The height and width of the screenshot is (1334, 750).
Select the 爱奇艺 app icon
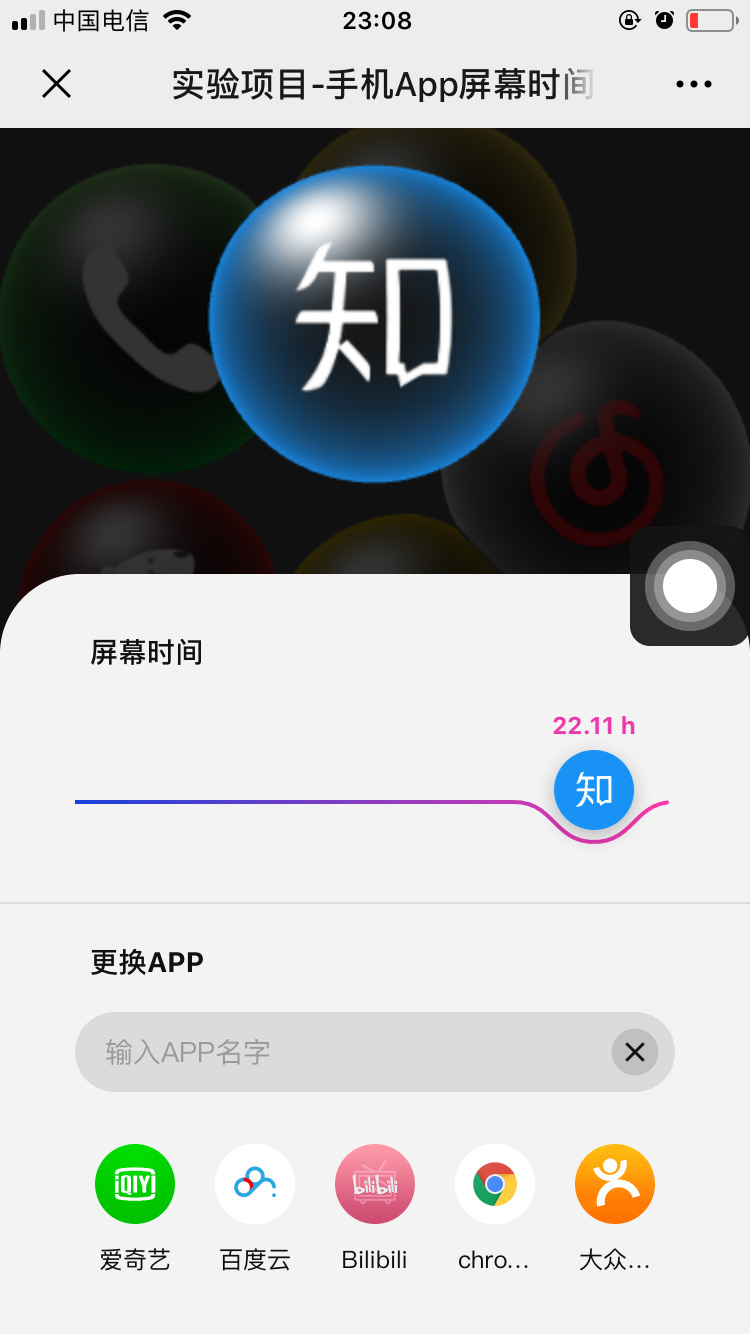coord(135,1184)
